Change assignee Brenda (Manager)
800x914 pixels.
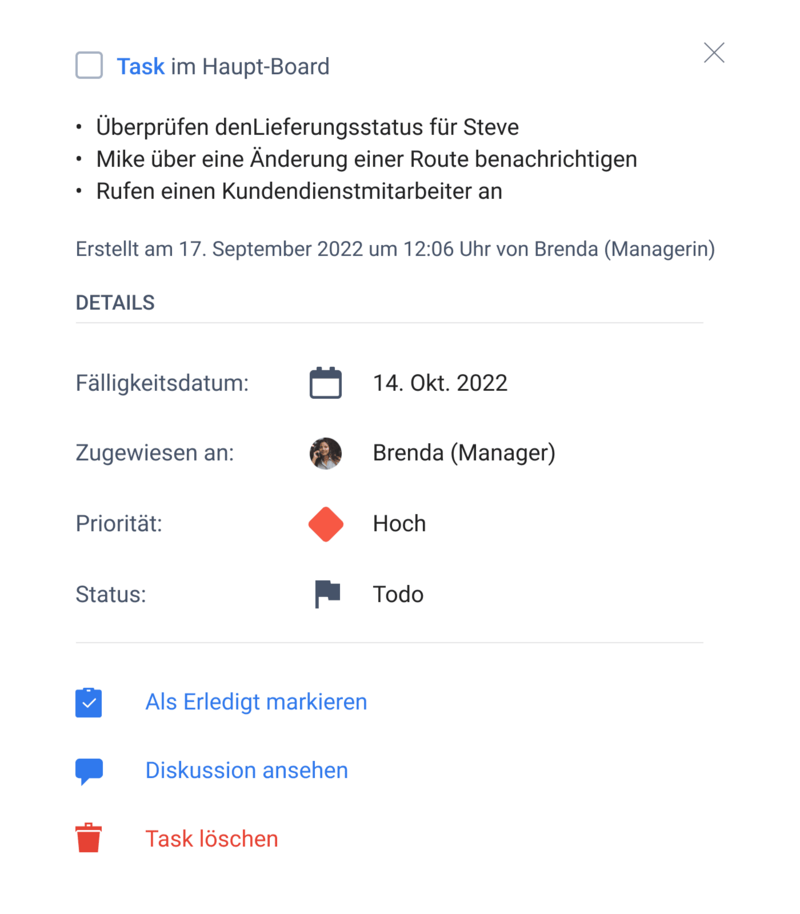pos(463,452)
